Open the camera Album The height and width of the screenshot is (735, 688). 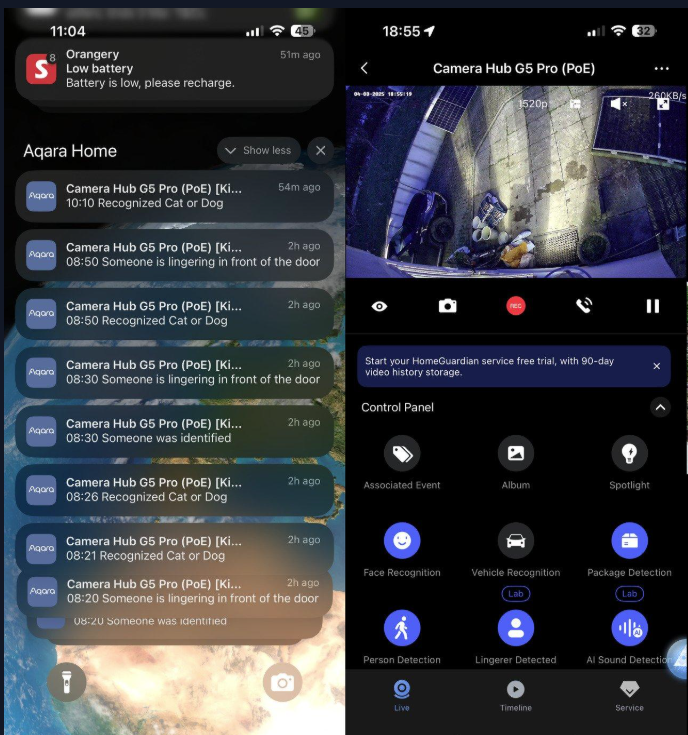click(x=516, y=454)
